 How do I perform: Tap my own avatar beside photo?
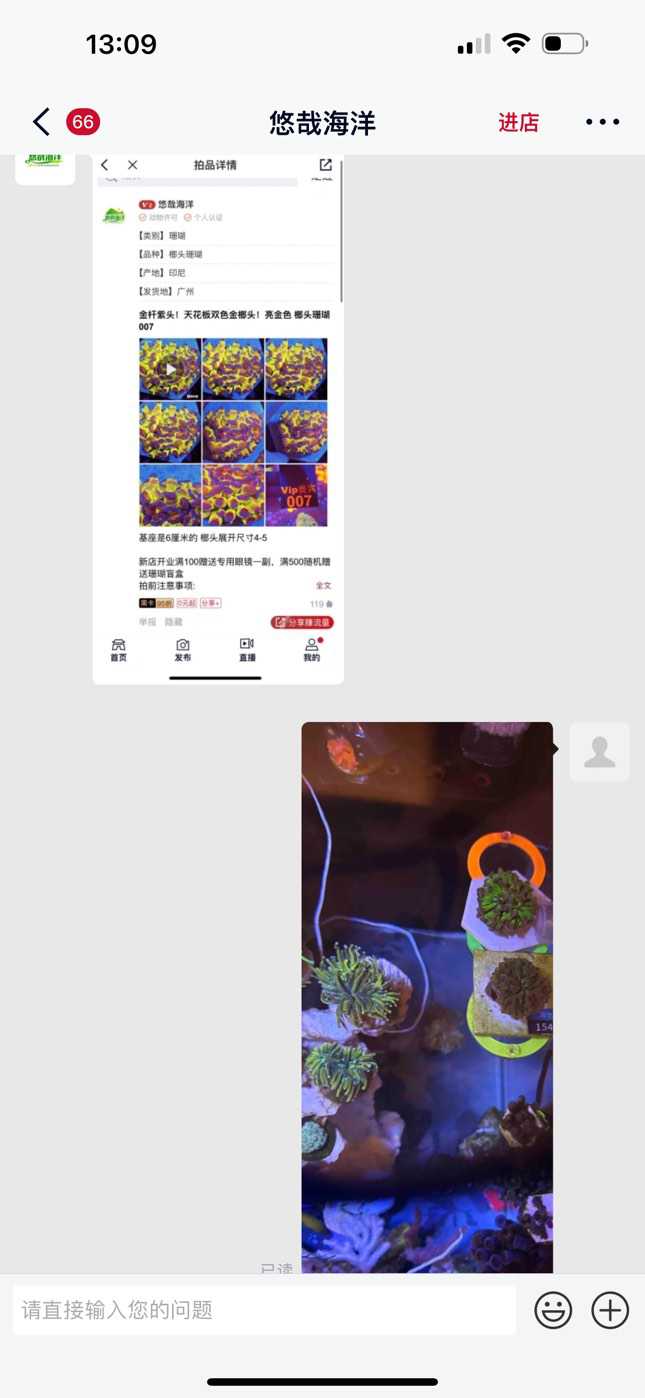pyautogui.click(x=599, y=752)
